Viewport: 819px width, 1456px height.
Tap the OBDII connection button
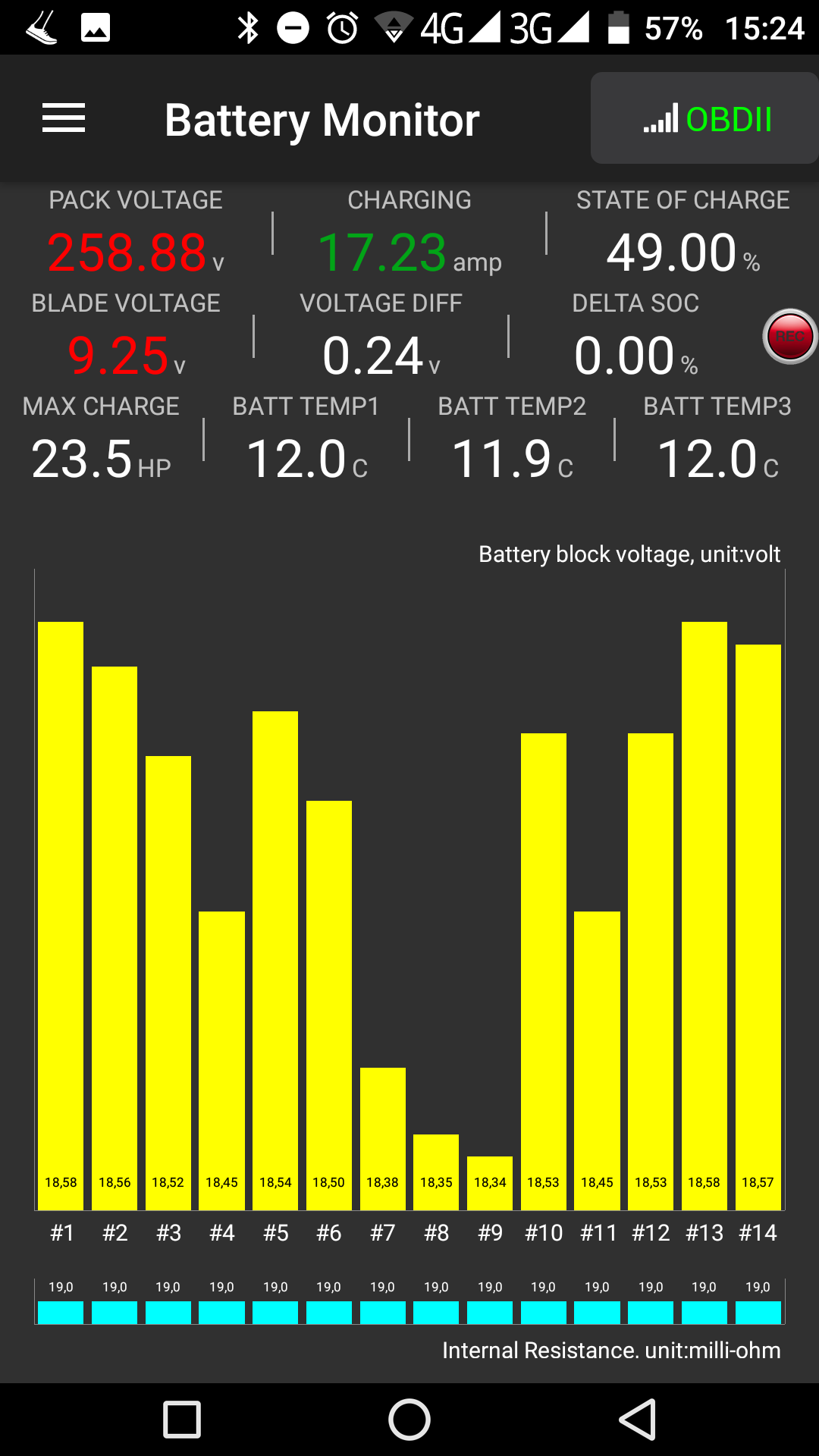[705, 119]
